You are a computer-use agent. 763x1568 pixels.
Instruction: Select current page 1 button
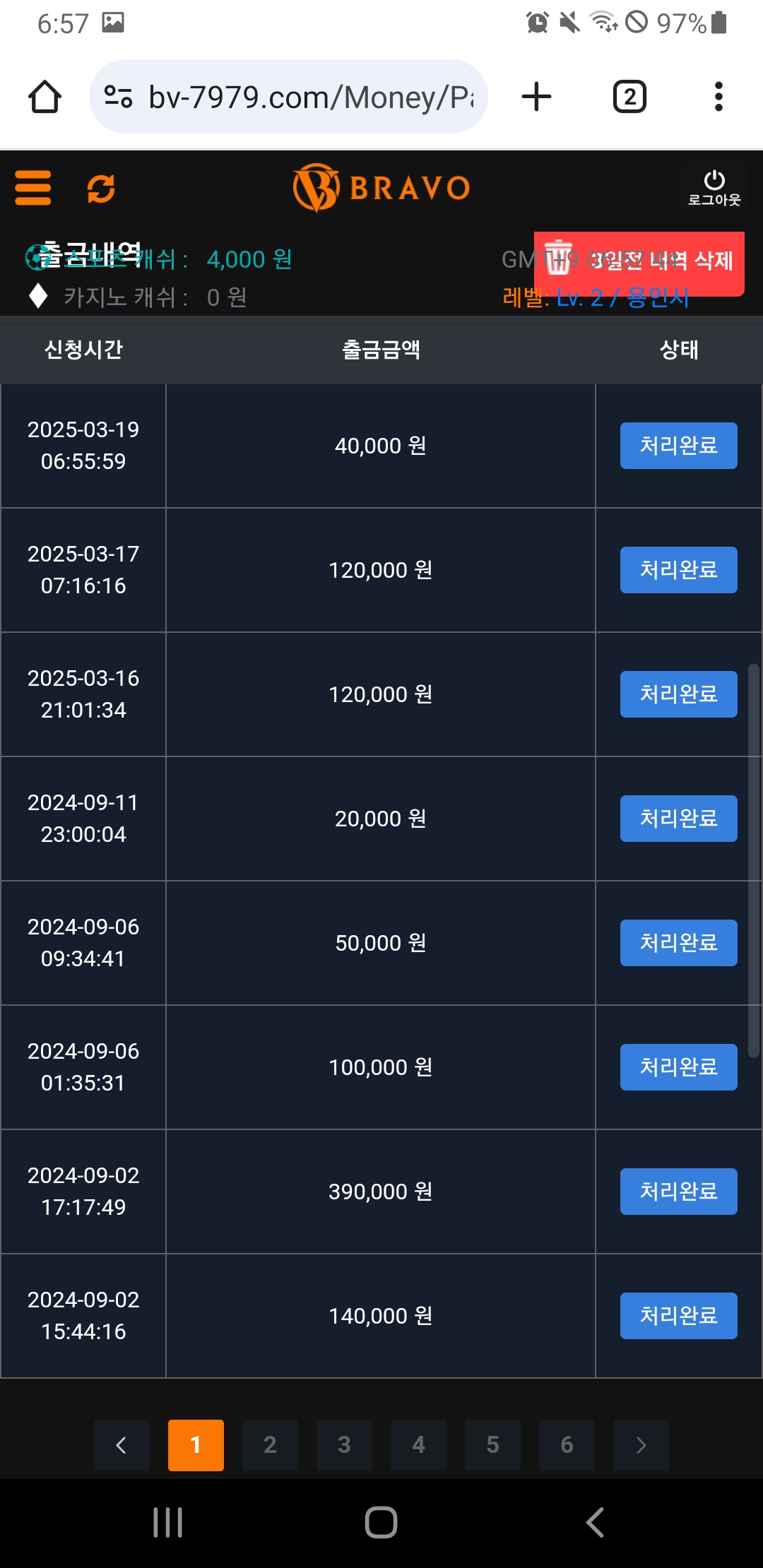[196, 1445]
